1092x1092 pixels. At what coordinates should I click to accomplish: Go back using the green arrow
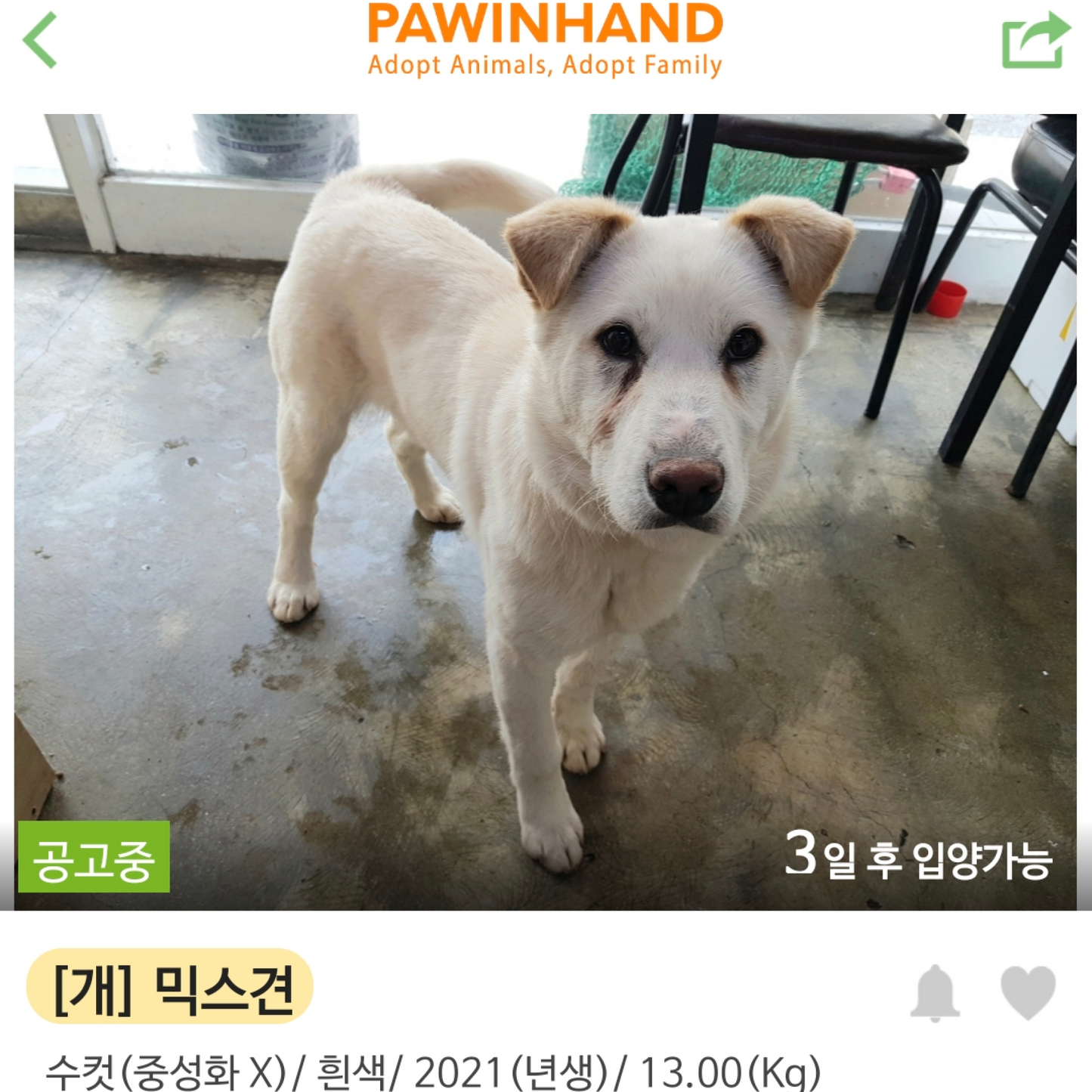tap(40, 40)
